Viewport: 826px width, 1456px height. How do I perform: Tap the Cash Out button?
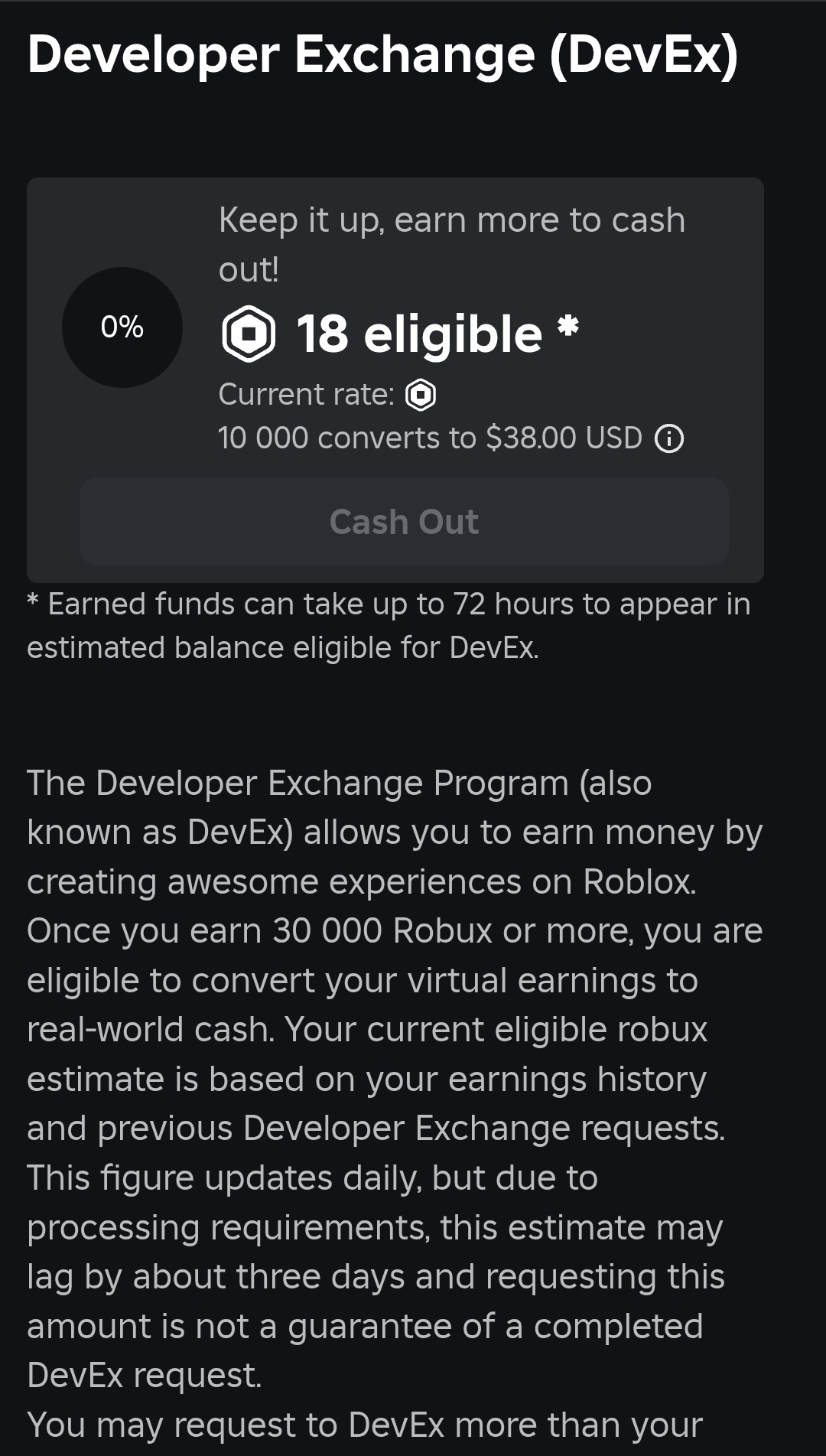click(x=404, y=522)
